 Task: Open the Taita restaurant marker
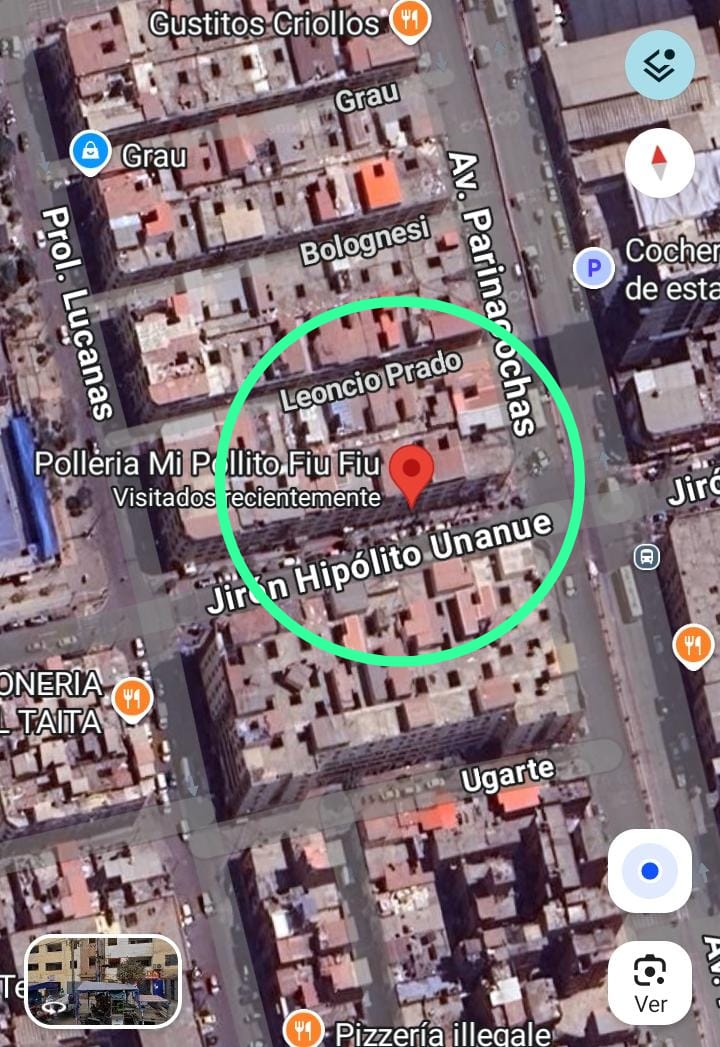(132, 698)
